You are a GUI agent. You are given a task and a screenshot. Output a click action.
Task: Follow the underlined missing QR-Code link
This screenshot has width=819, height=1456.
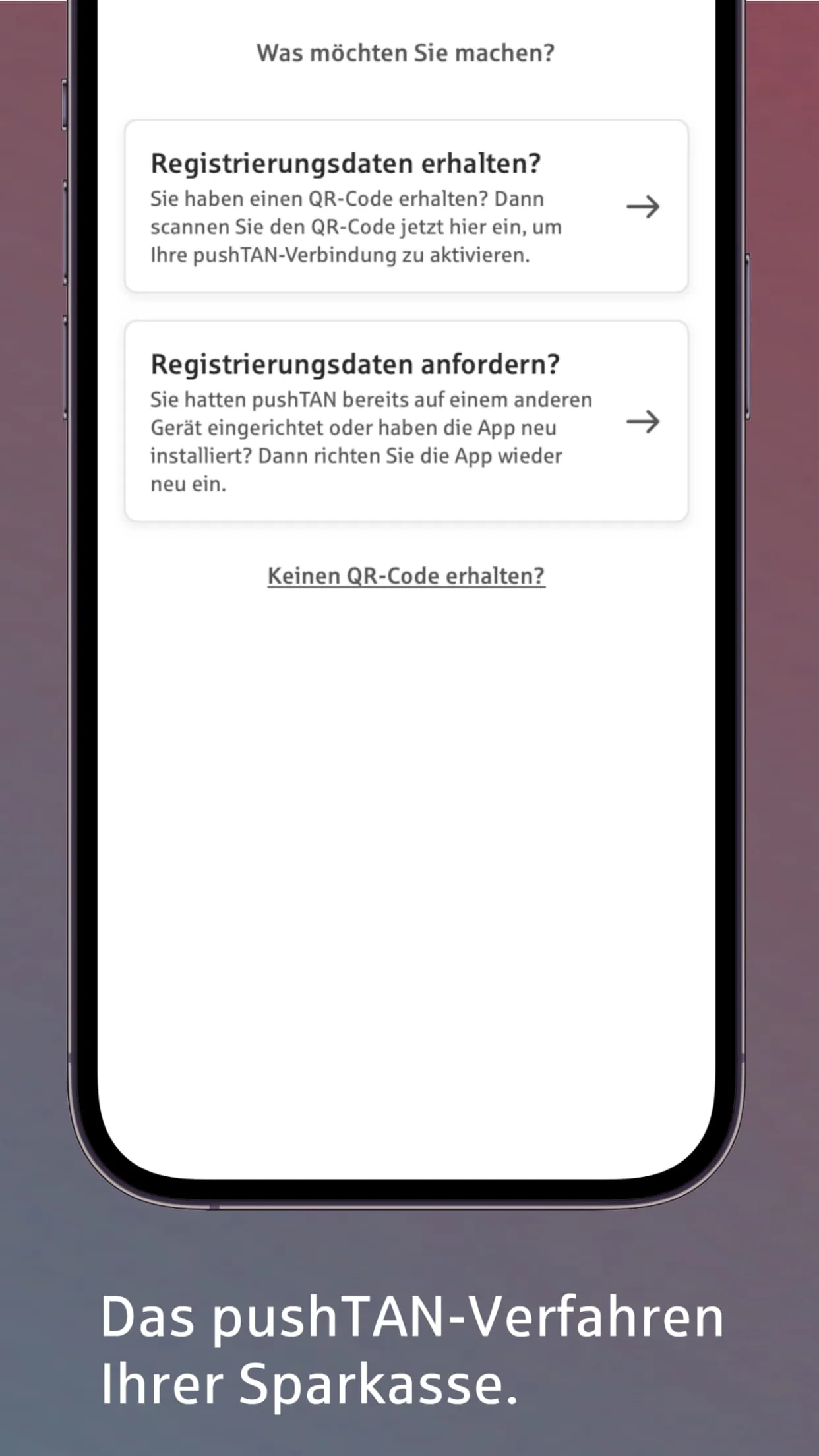(x=407, y=575)
